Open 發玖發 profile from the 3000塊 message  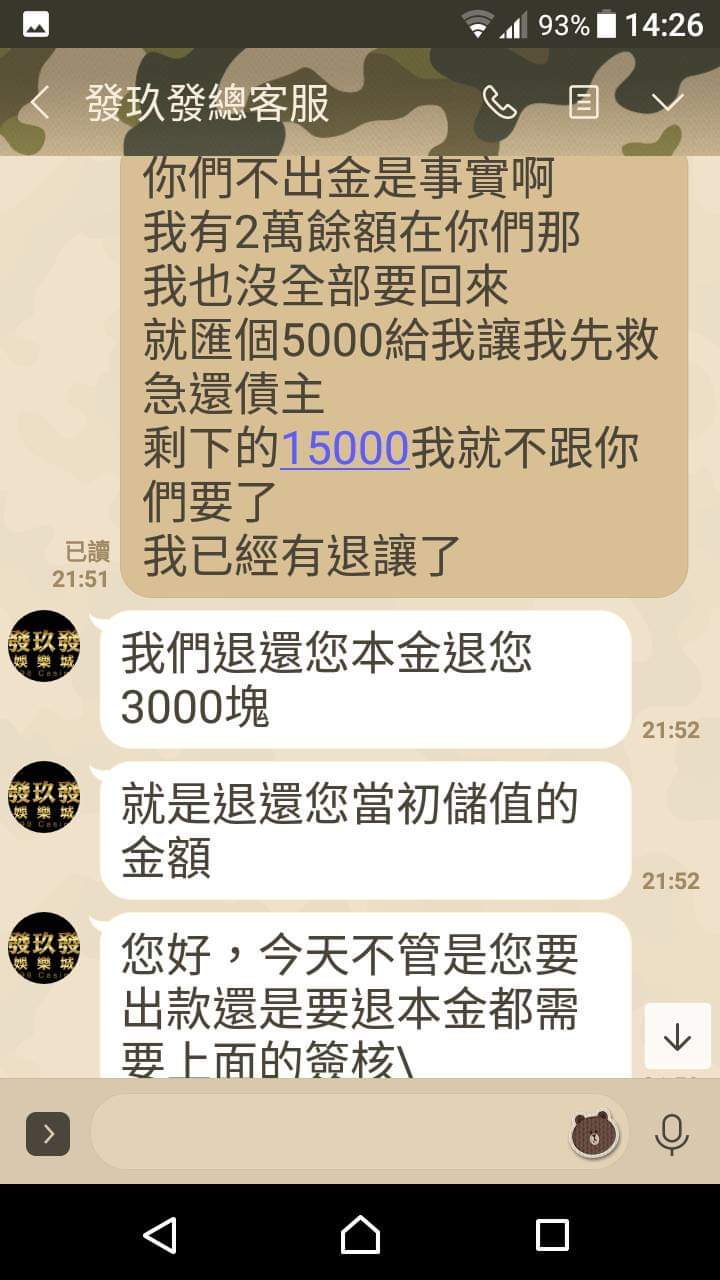click(44, 646)
